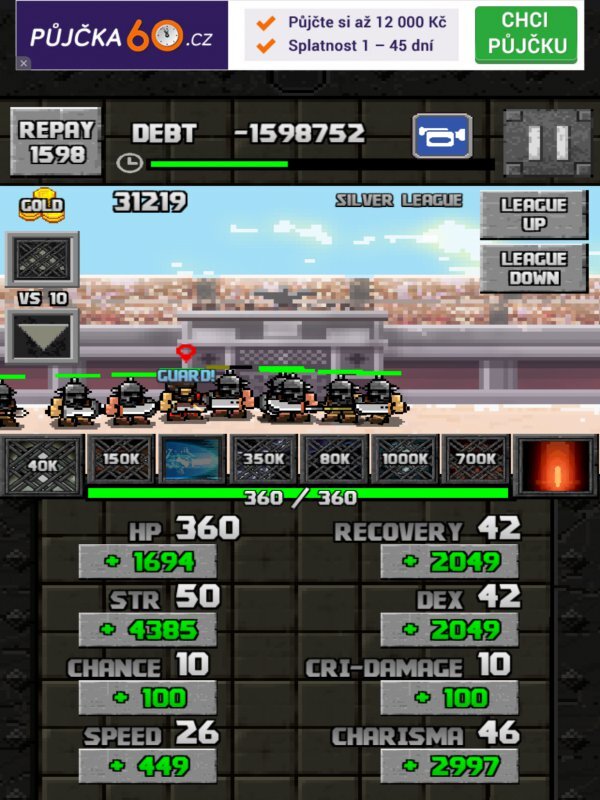Activate the red glowing skill slot

pos(555,464)
